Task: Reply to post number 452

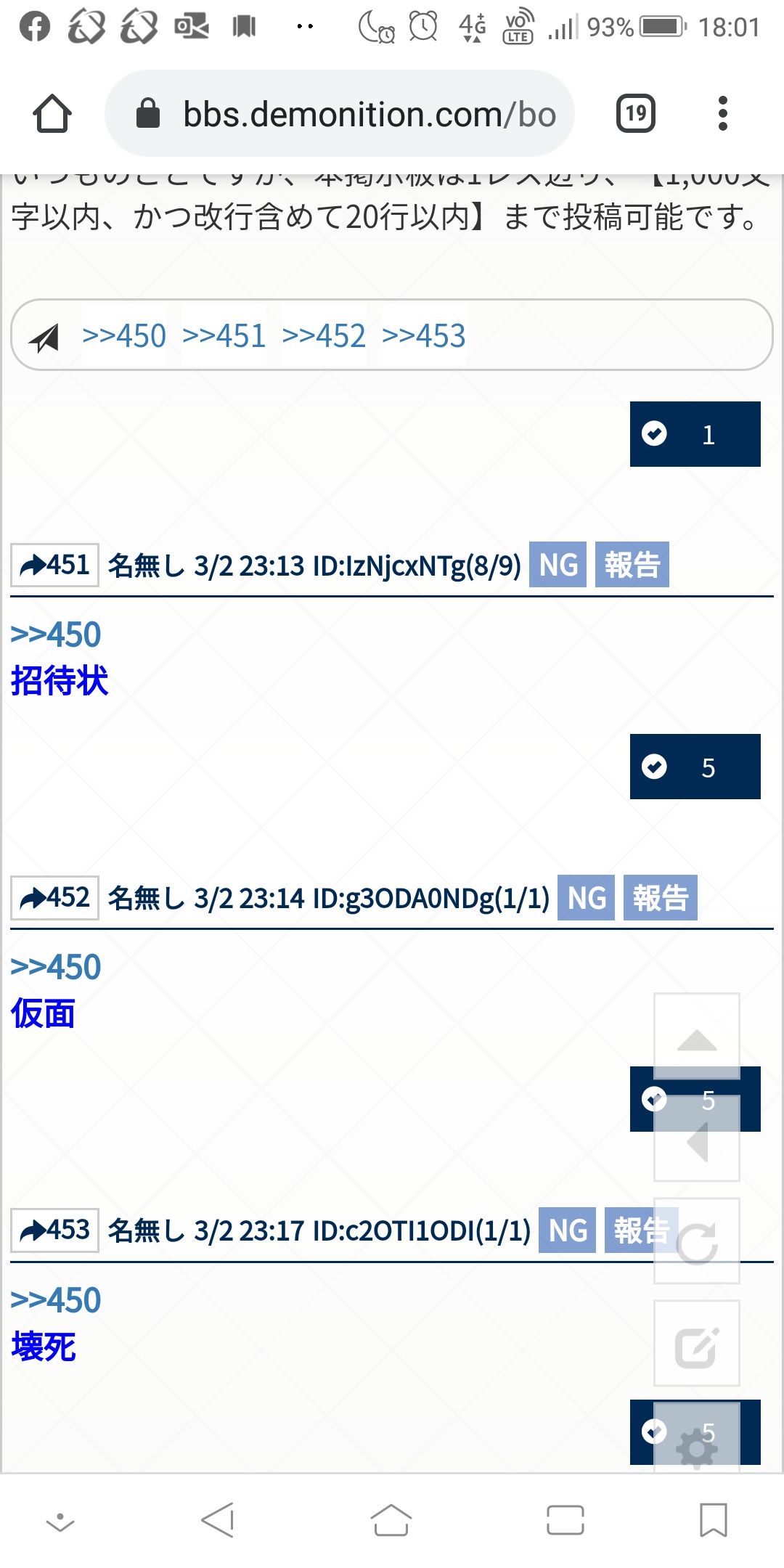Action: click(55, 898)
